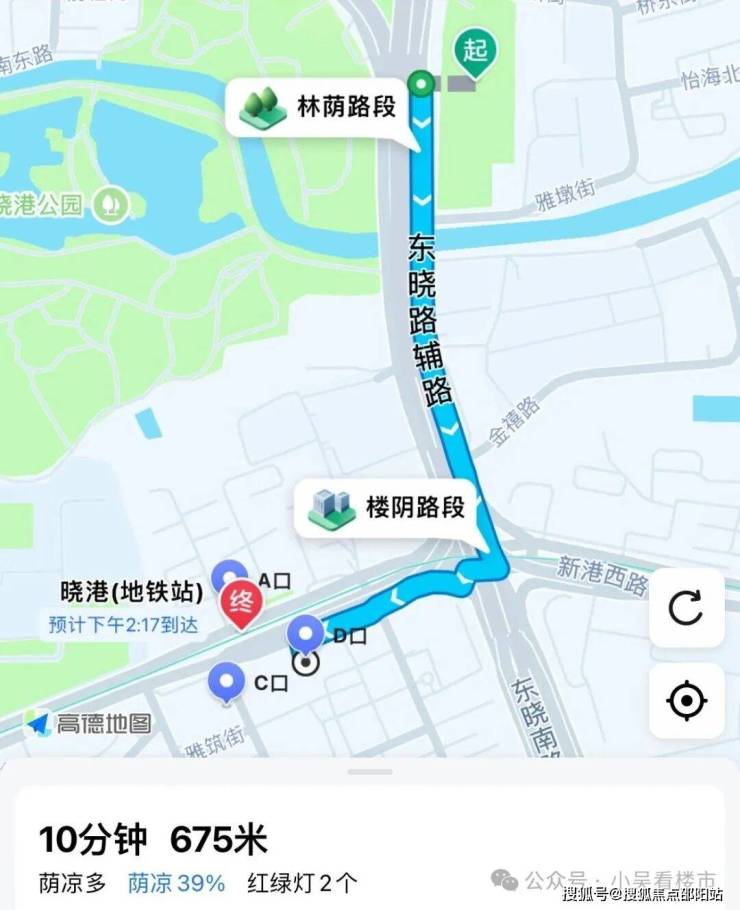Image resolution: width=740 pixels, height=910 pixels.
Task: Select the D口 exit marker
Action: tap(306, 634)
